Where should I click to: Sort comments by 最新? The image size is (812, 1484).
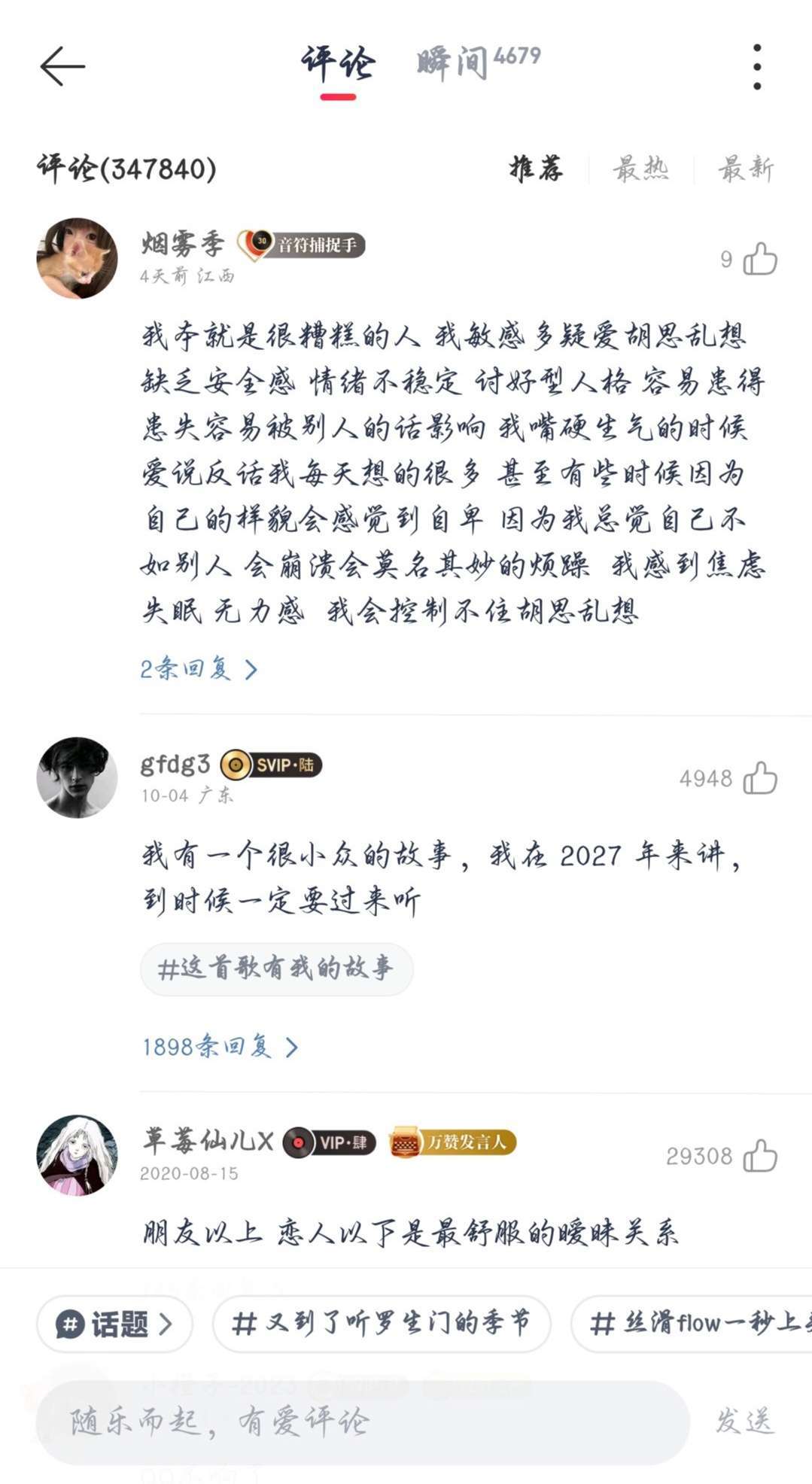point(745,169)
